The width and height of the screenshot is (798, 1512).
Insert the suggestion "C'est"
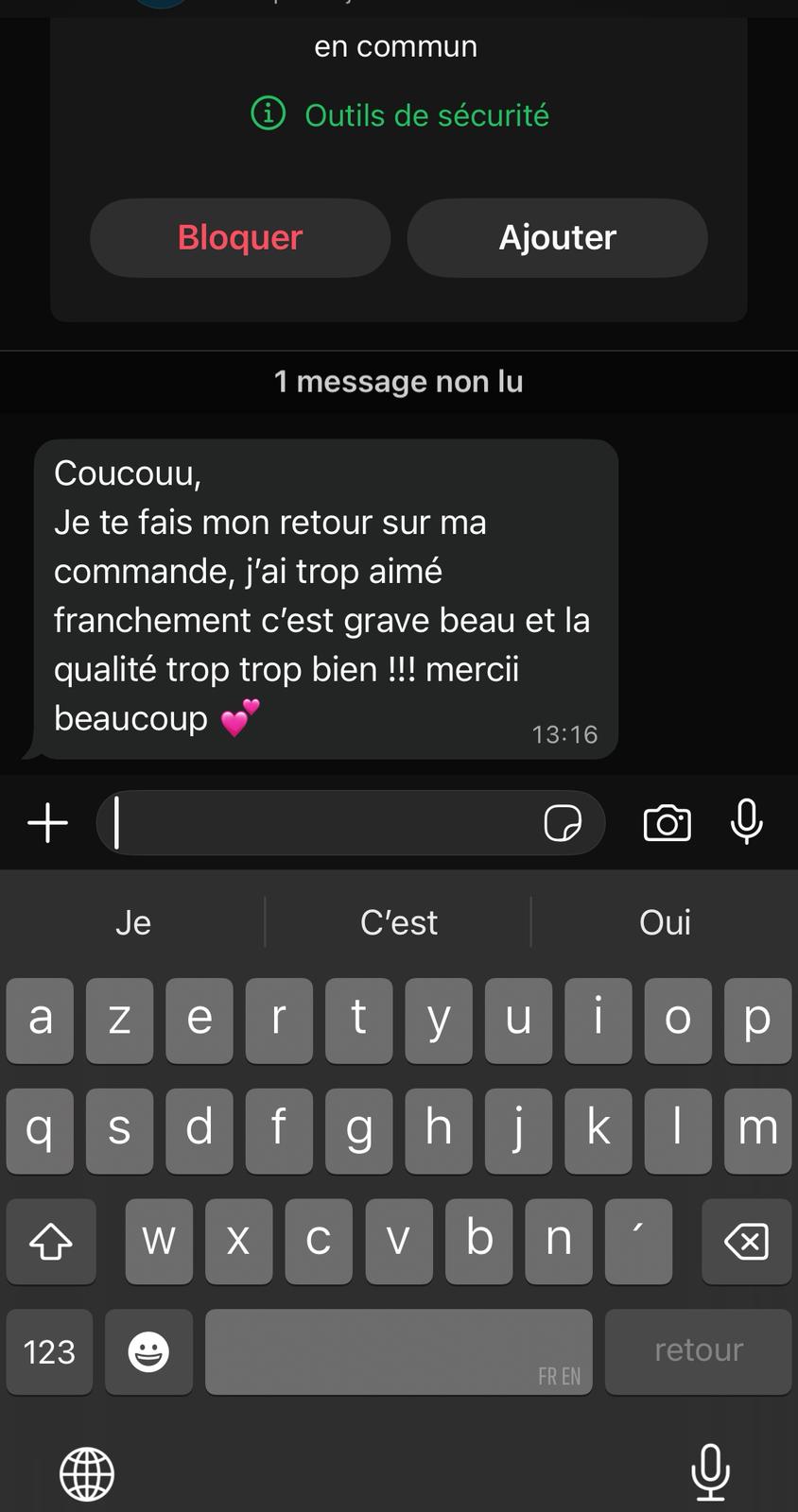398,922
